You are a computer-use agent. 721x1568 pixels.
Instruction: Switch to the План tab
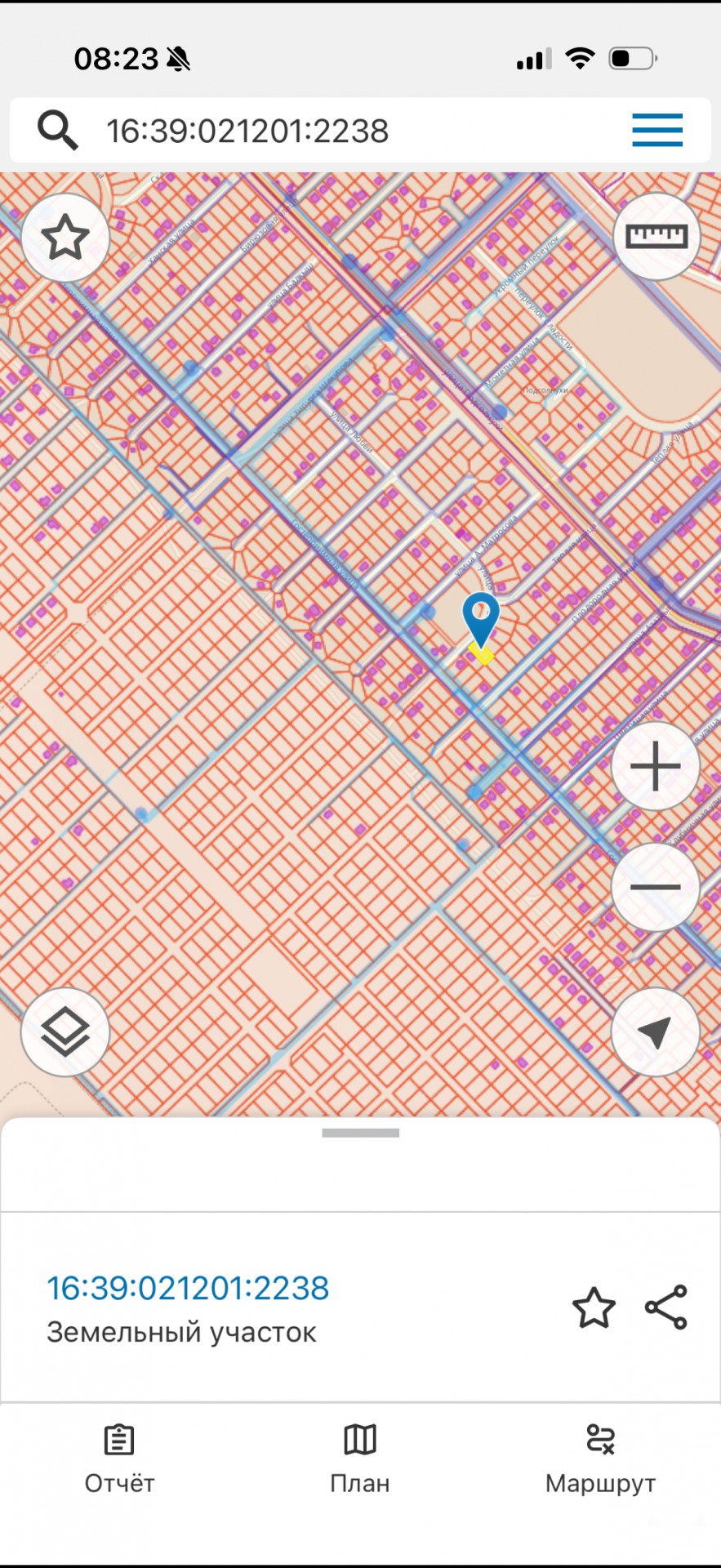[x=360, y=1459]
